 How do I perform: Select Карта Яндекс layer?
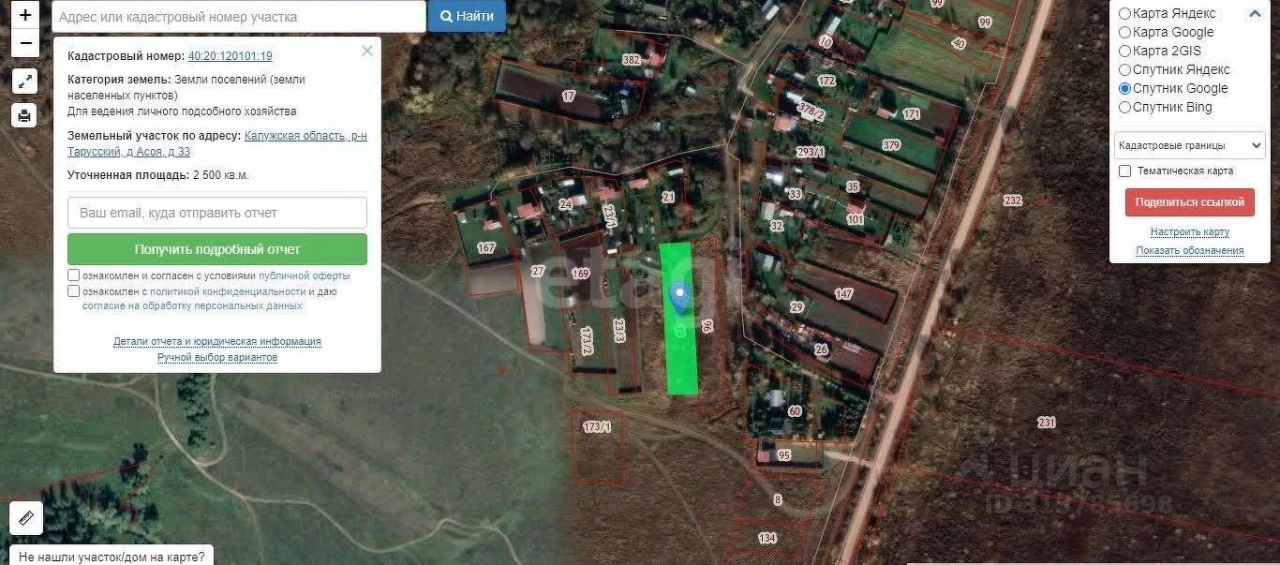pos(1125,14)
